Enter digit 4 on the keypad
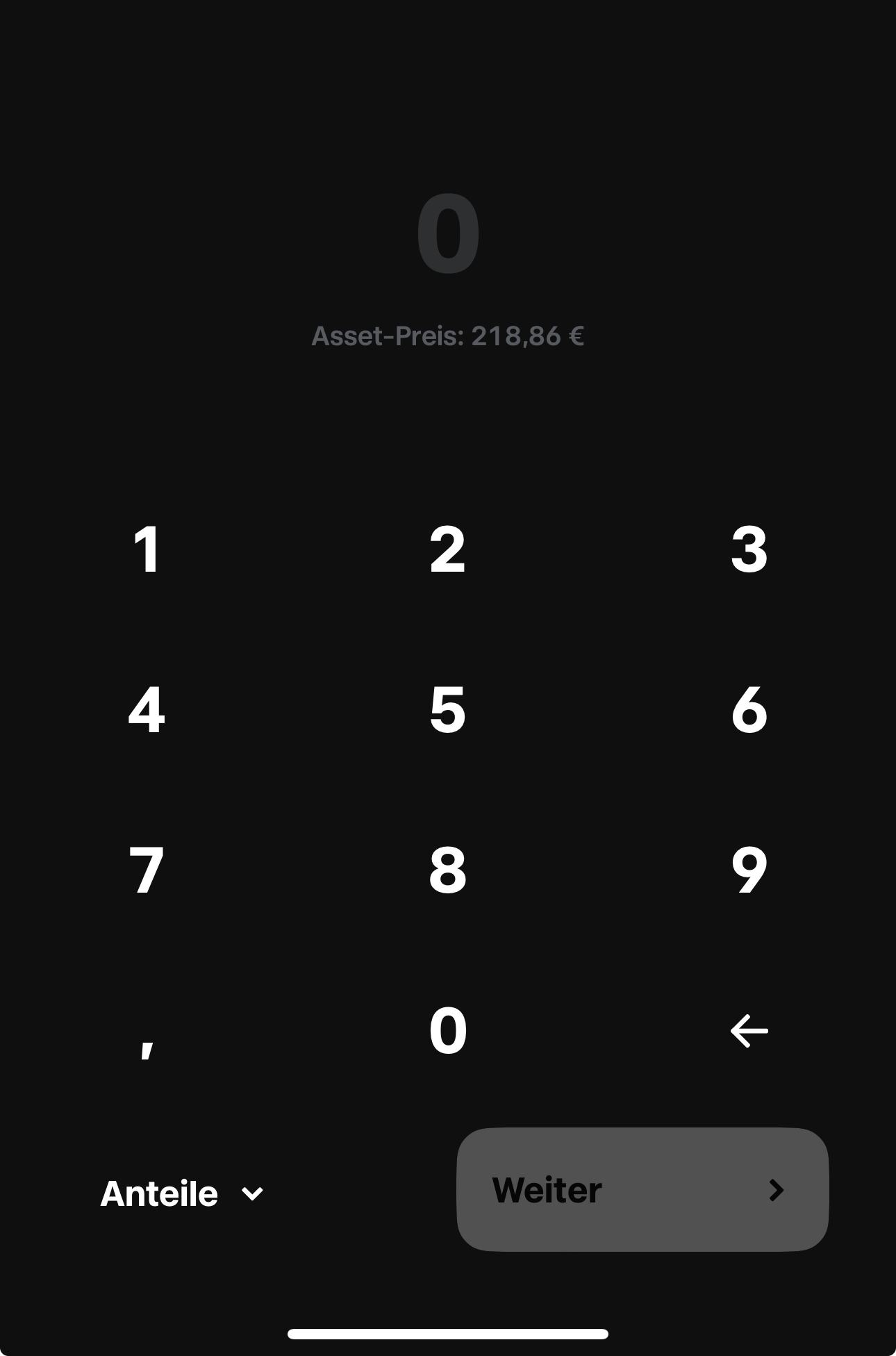 pyautogui.click(x=147, y=709)
